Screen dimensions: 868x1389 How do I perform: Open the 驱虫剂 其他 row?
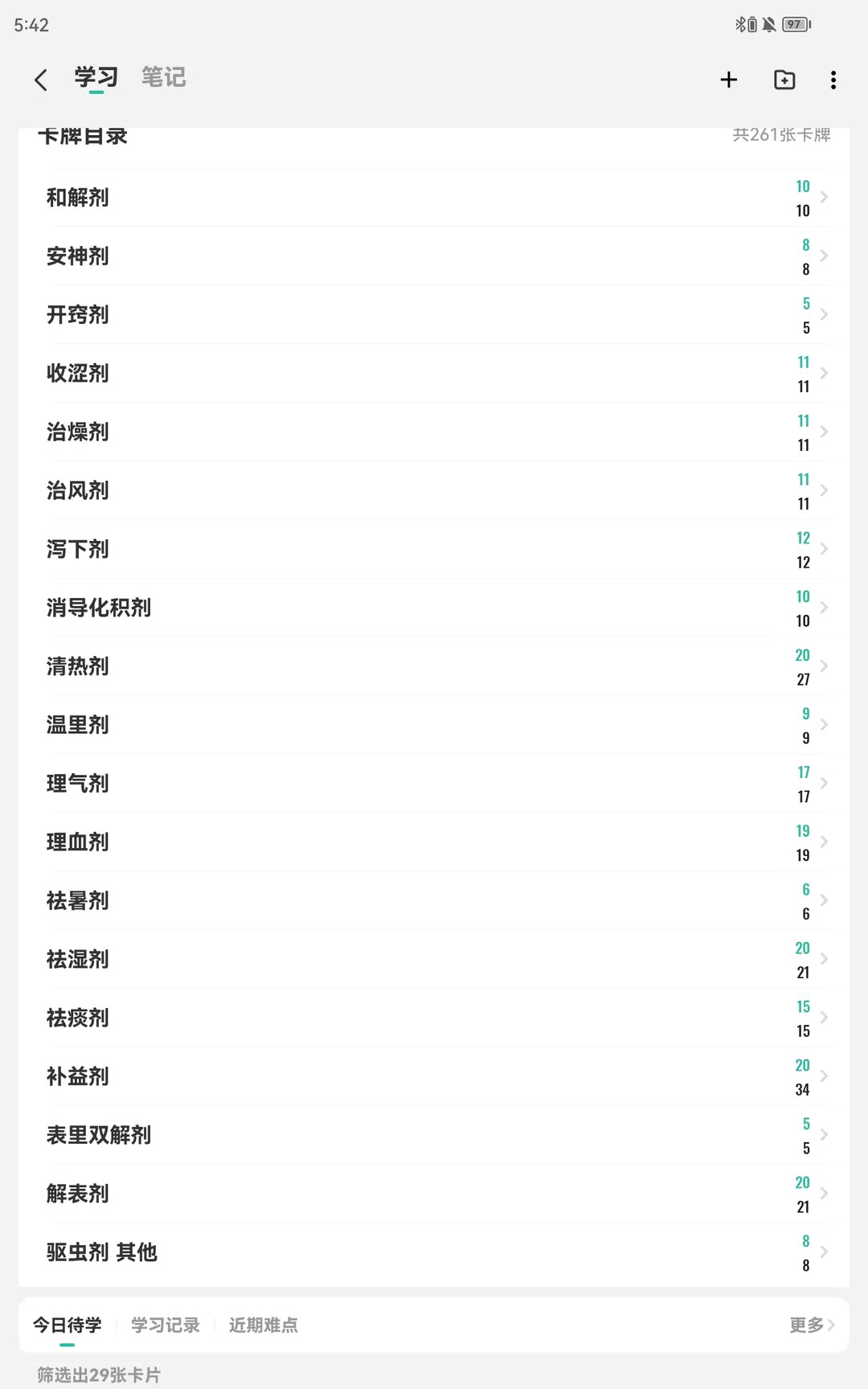[x=434, y=1253]
